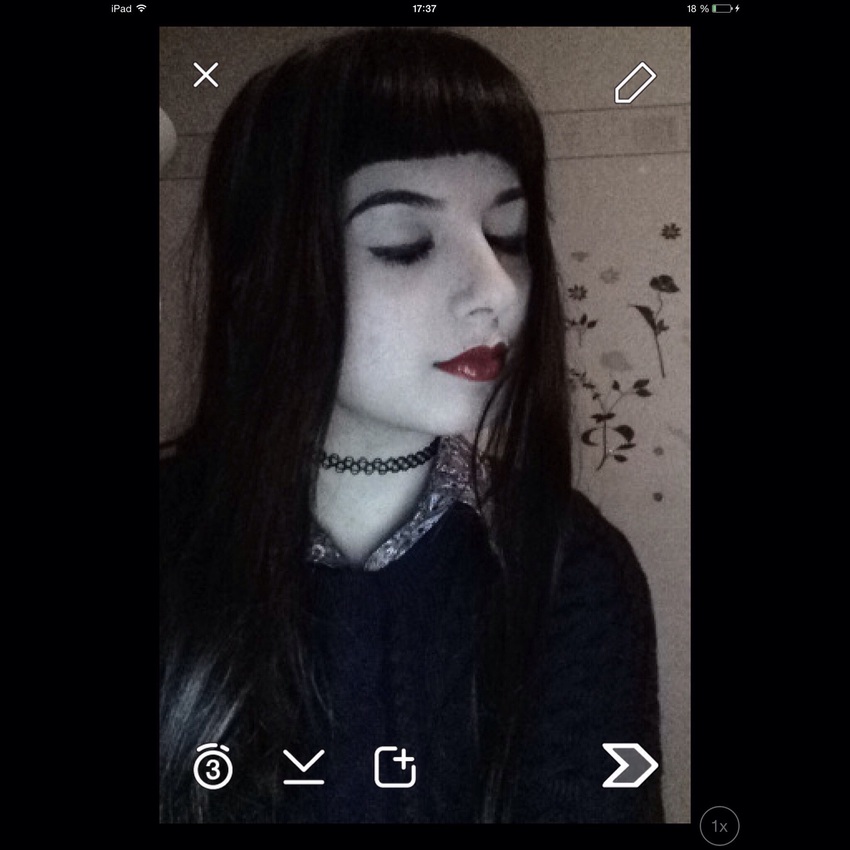850x850 pixels.
Task: Discard the snap with the X
Action: click(x=206, y=75)
